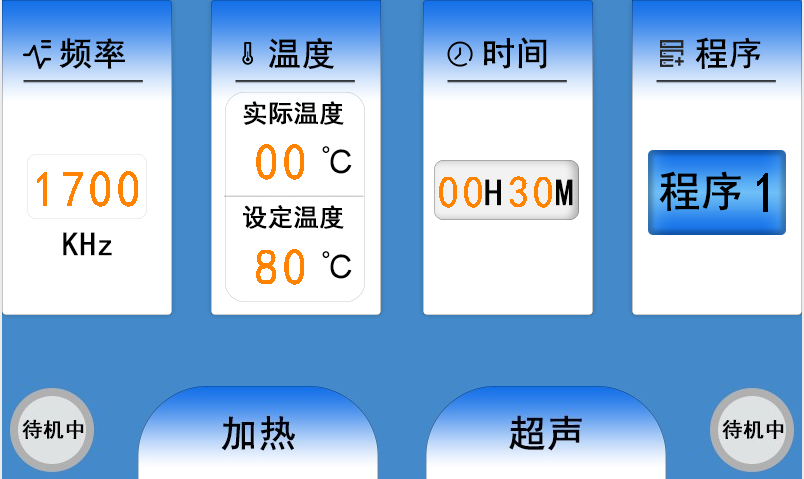Start heating with the 加热 button
Viewport: 804px width, 479px height.
pos(258,434)
